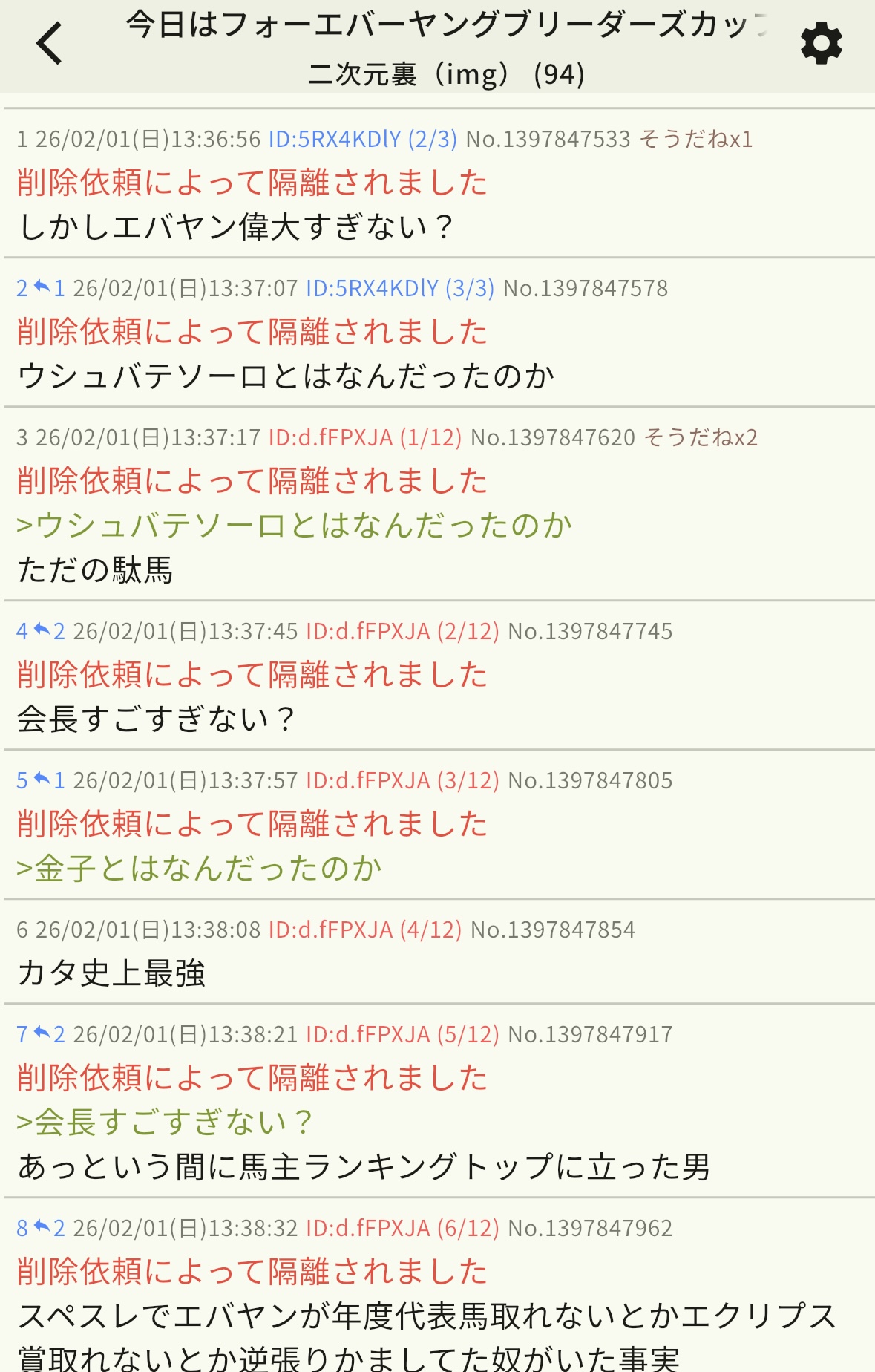Viewport: 875px width, 1372px height.
Task: Open quote >金子とはなんだったのか
Action: coord(199,869)
